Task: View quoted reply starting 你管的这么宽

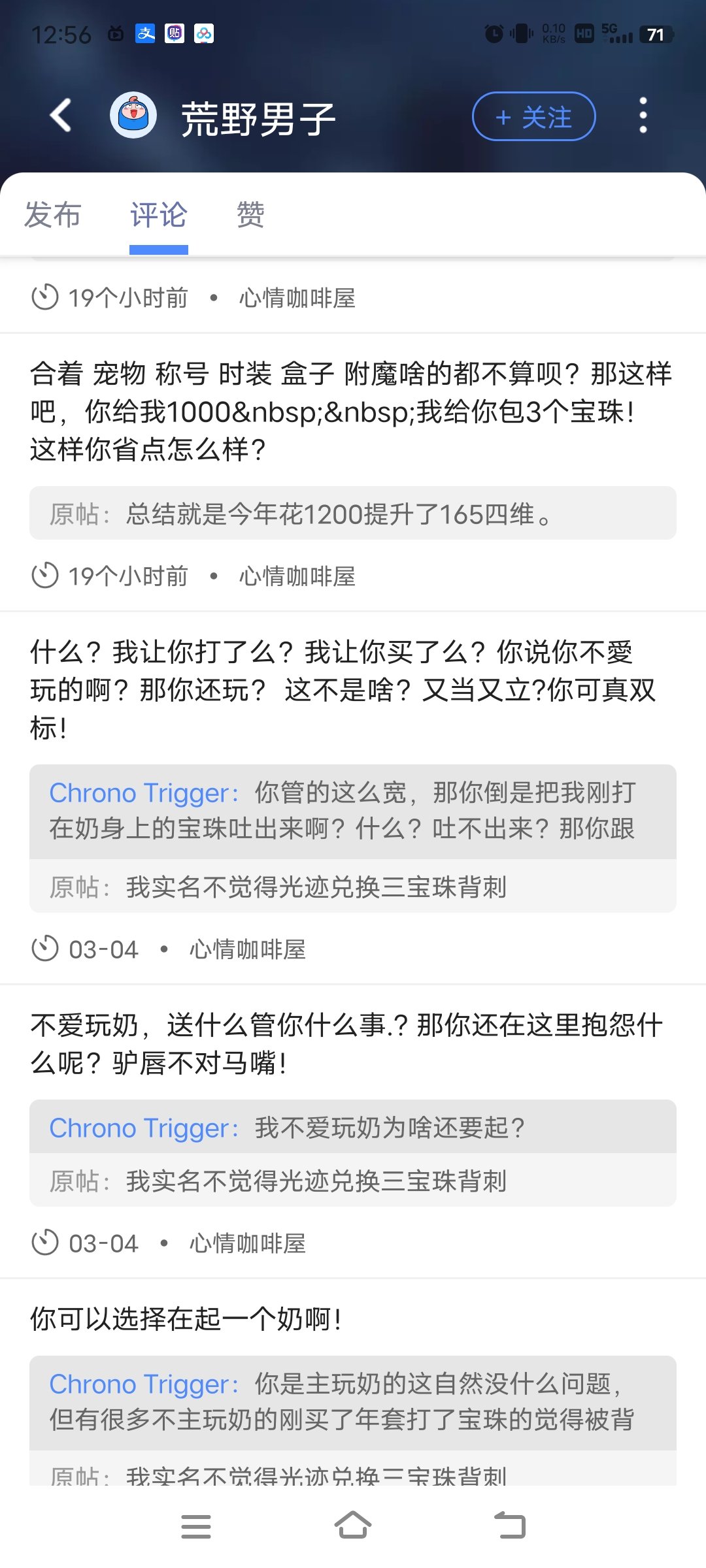Action: [x=352, y=811]
